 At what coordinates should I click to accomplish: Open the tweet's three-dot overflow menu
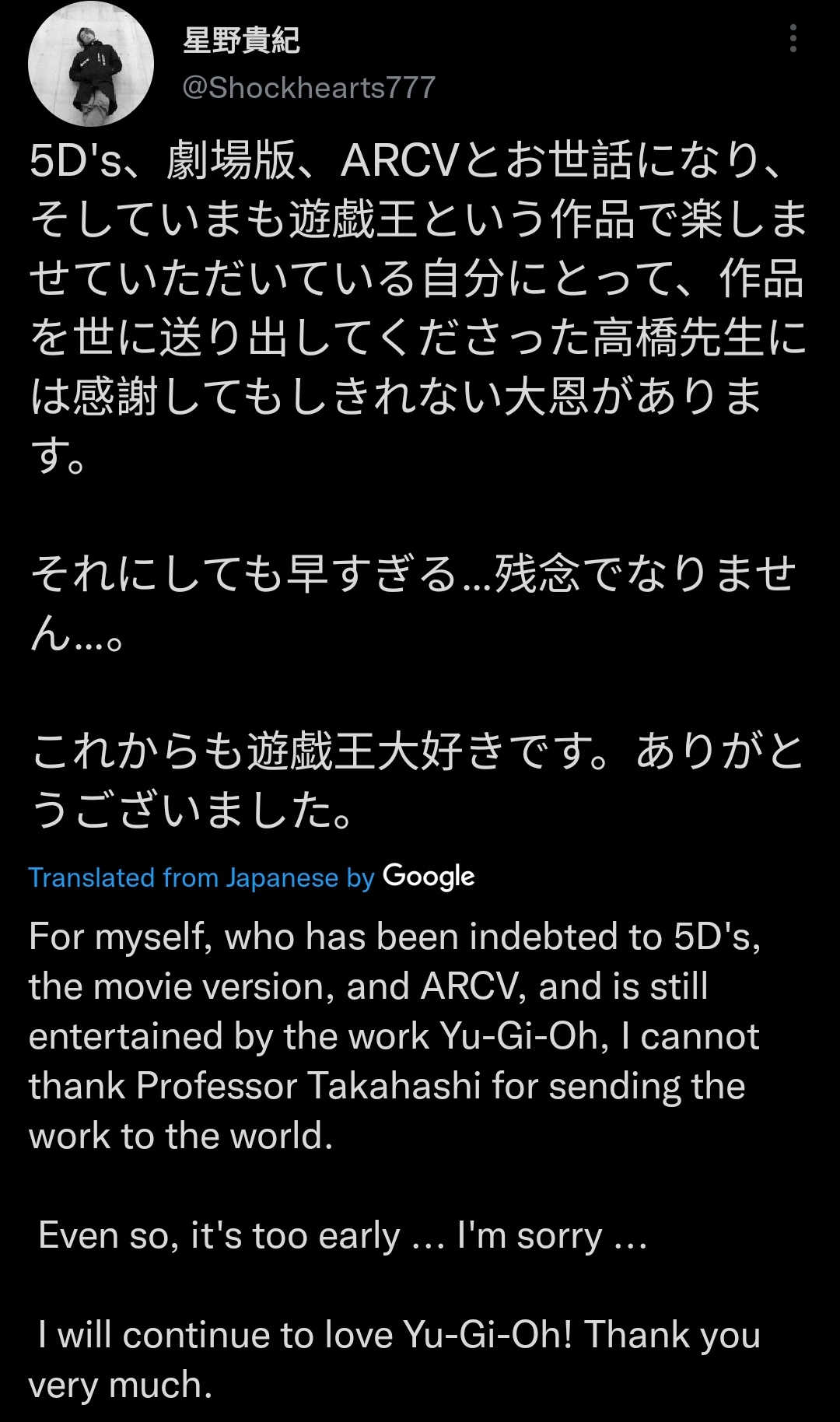[x=793, y=38]
